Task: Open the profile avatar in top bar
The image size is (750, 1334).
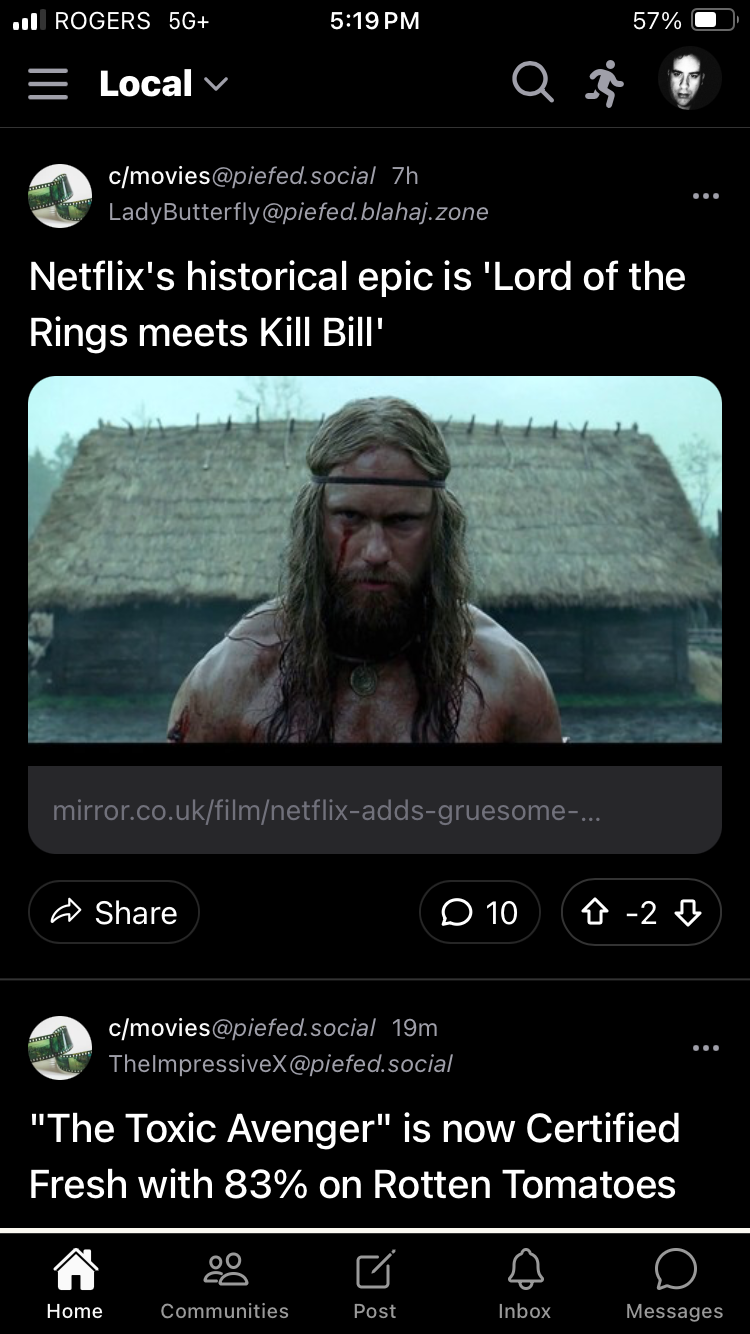Action: [689, 78]
